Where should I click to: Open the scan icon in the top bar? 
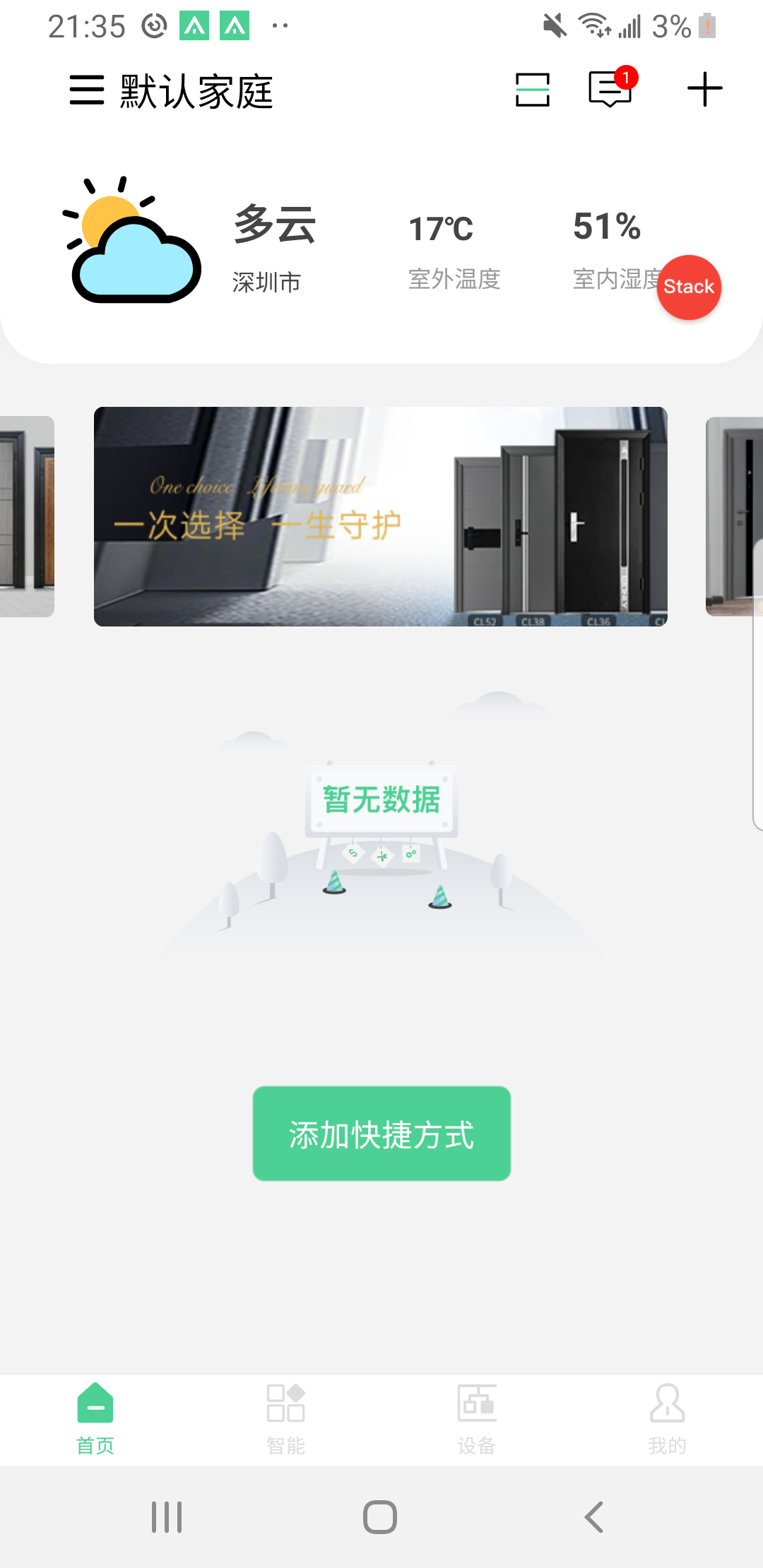click(532, 90)
